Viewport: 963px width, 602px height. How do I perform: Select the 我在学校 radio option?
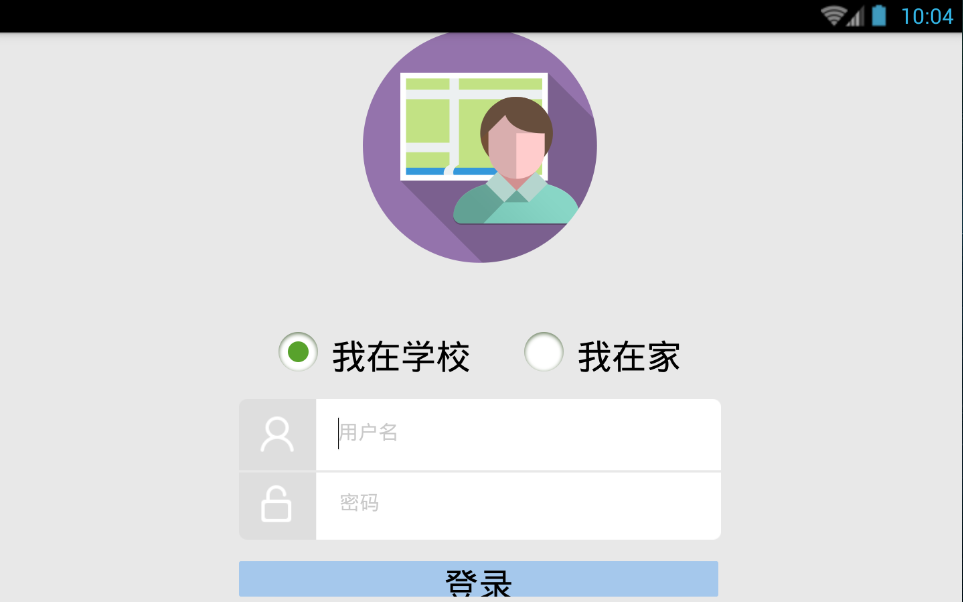click(298, 352)
